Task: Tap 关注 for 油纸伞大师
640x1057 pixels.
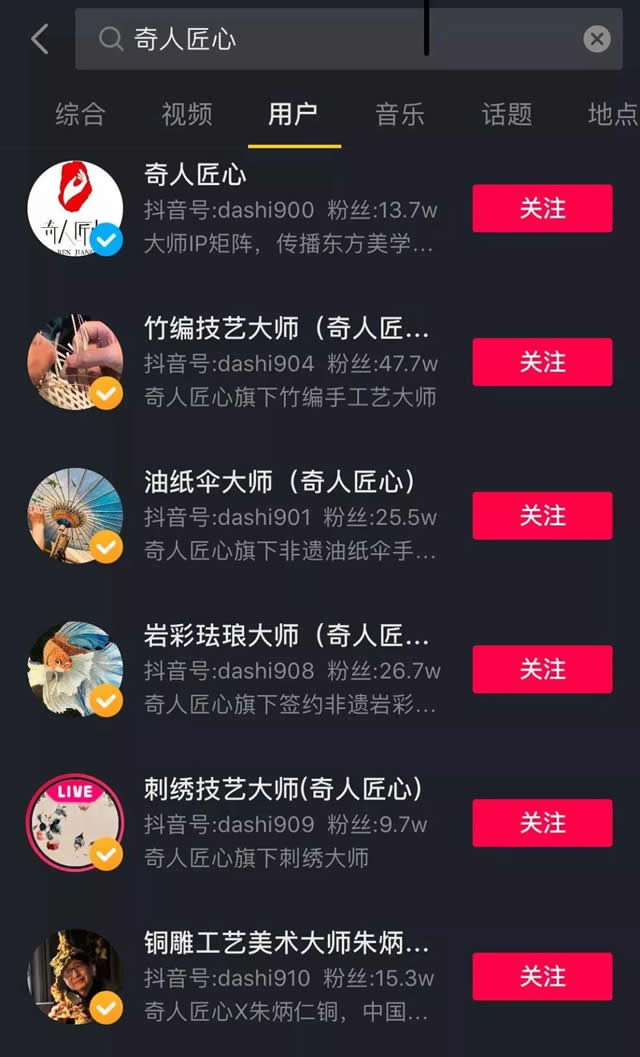Action: pos(542,516)
